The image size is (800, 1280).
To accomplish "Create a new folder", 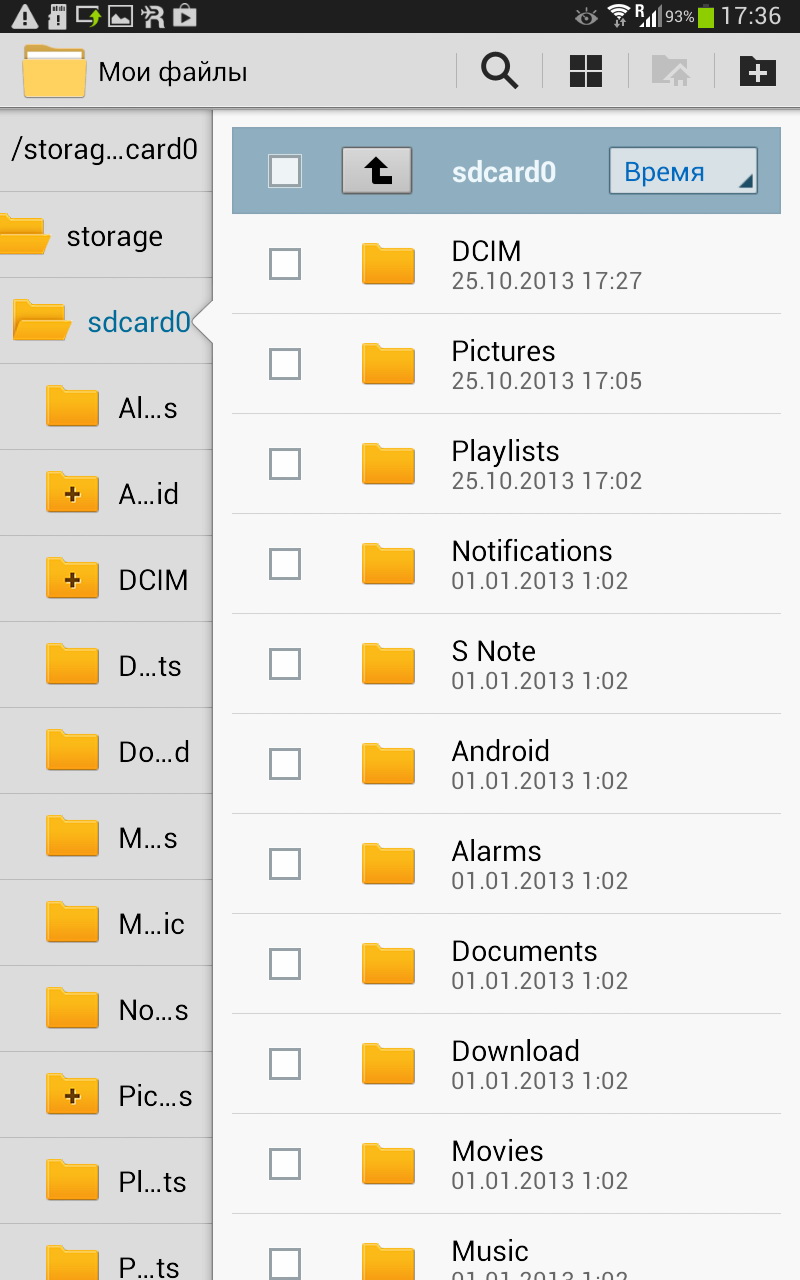I will [x=757, y=71].
